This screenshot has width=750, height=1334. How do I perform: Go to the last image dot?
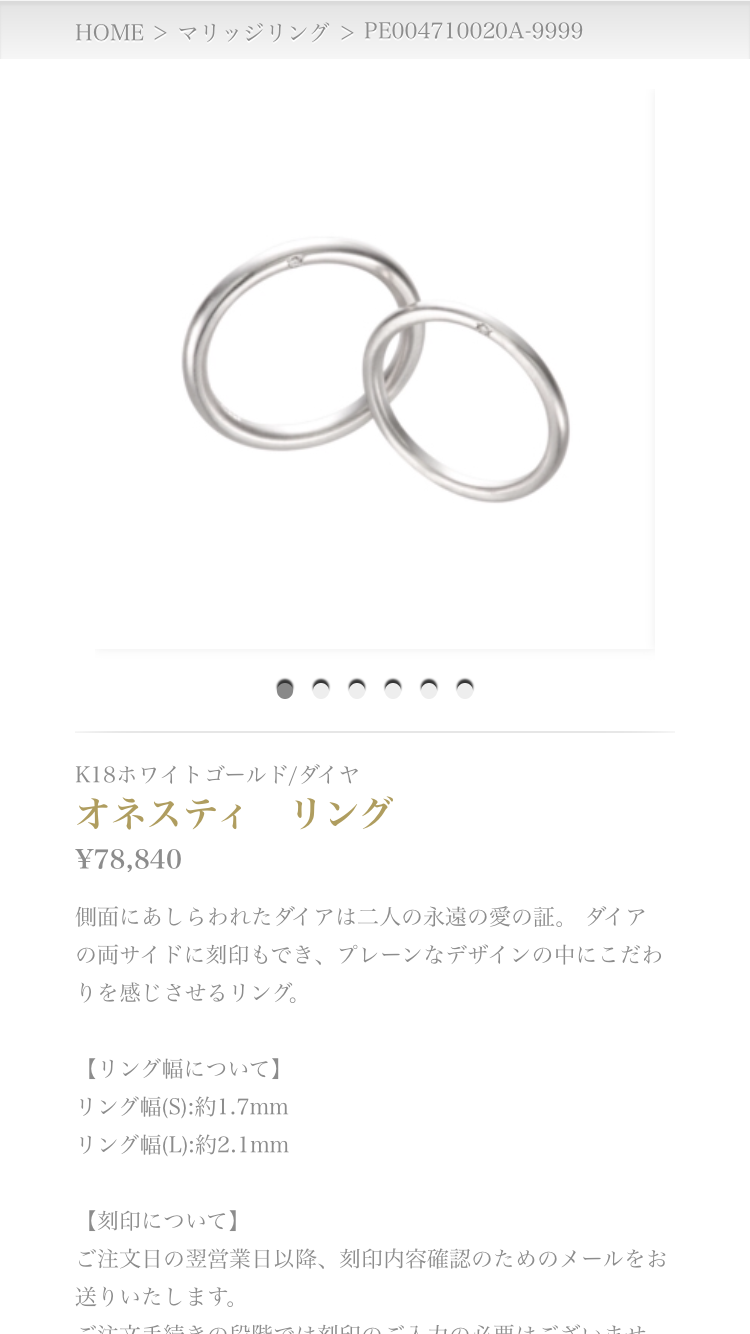(465, 689)
